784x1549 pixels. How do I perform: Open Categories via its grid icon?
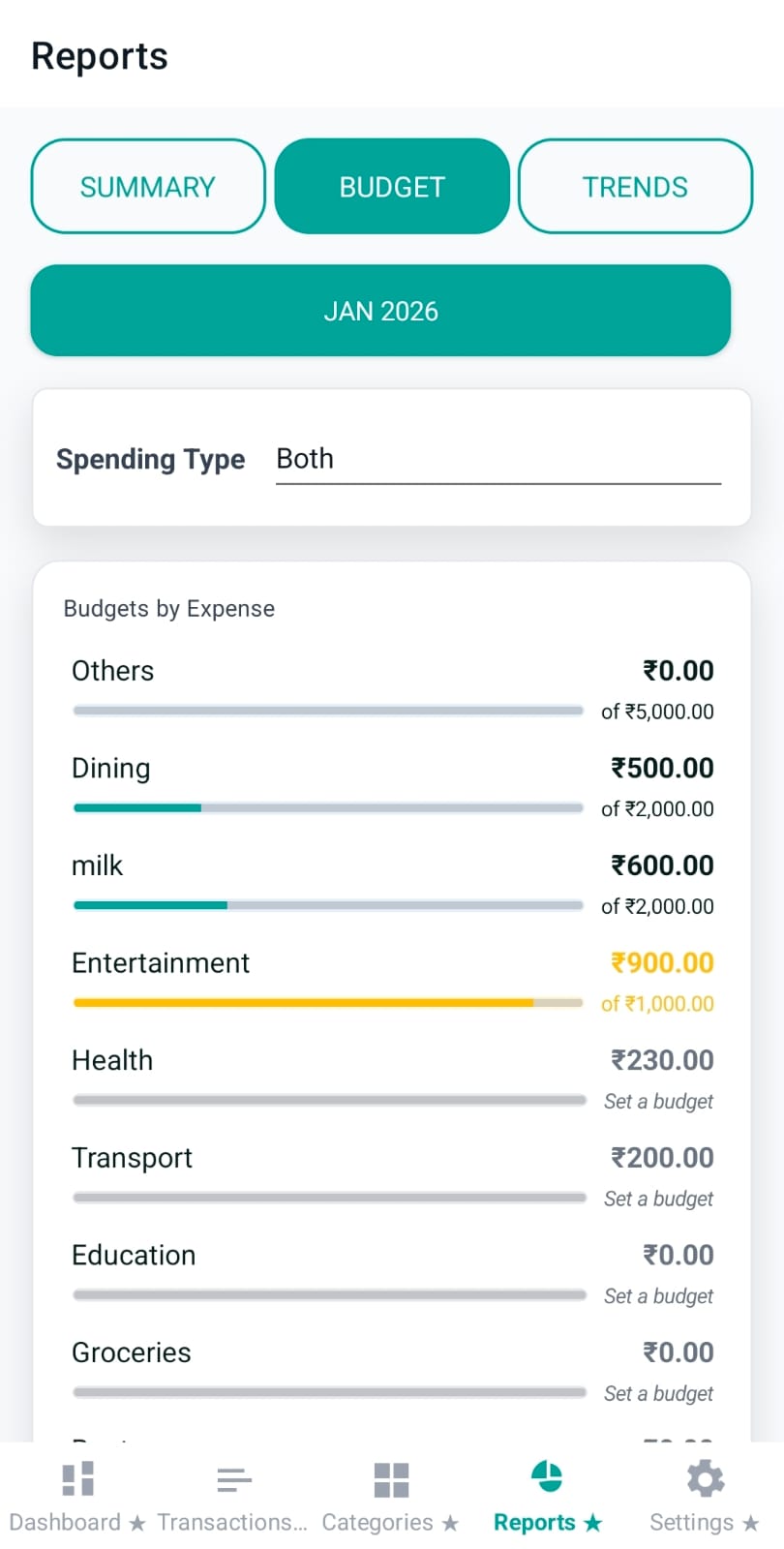point(391,1476)
